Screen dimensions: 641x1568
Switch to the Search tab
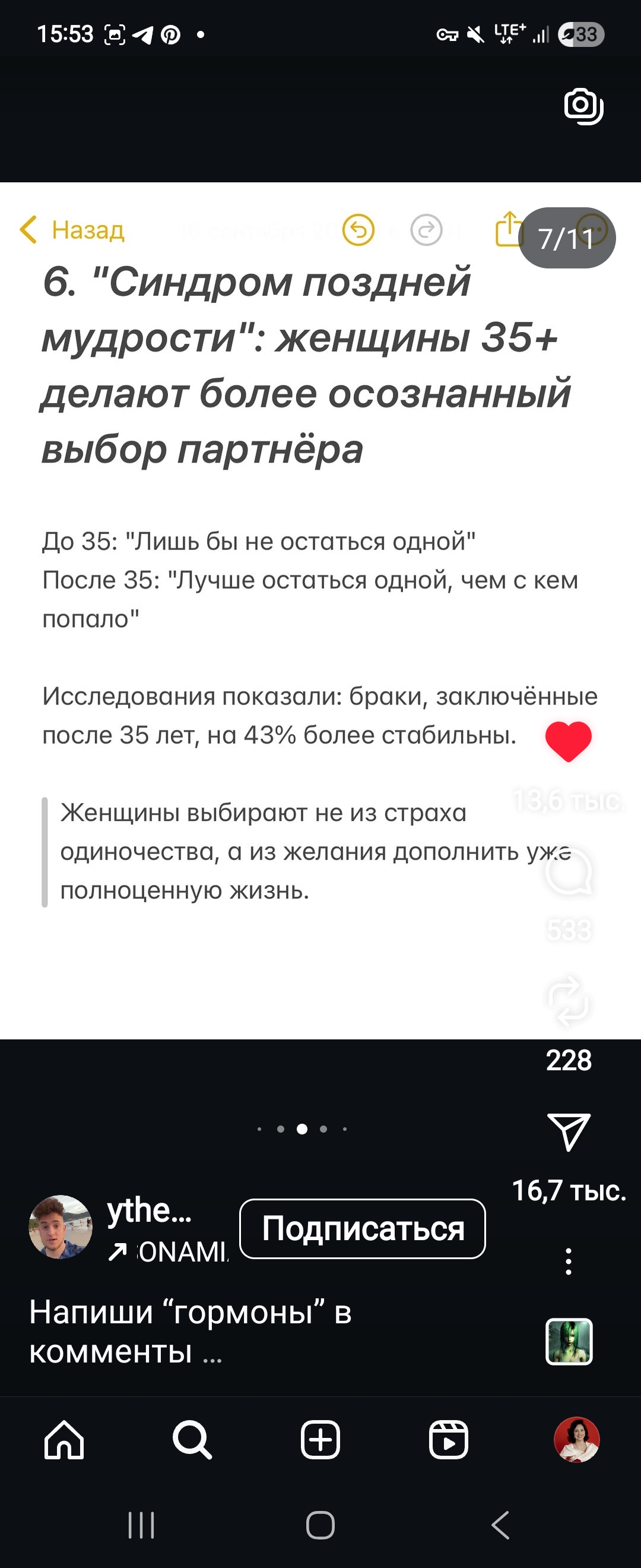point(192,1440)
